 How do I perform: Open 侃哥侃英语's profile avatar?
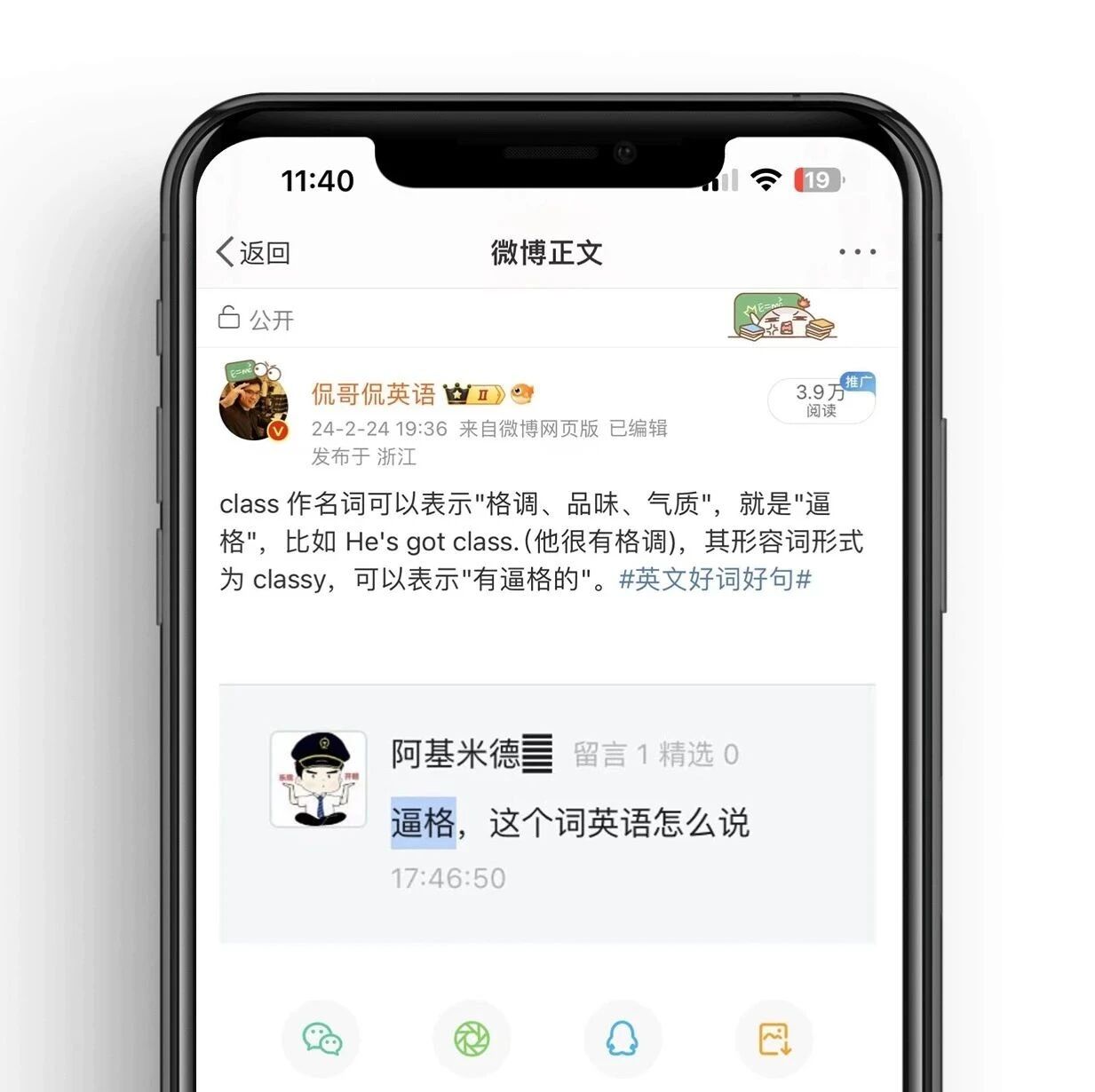(x=254, y=400)
